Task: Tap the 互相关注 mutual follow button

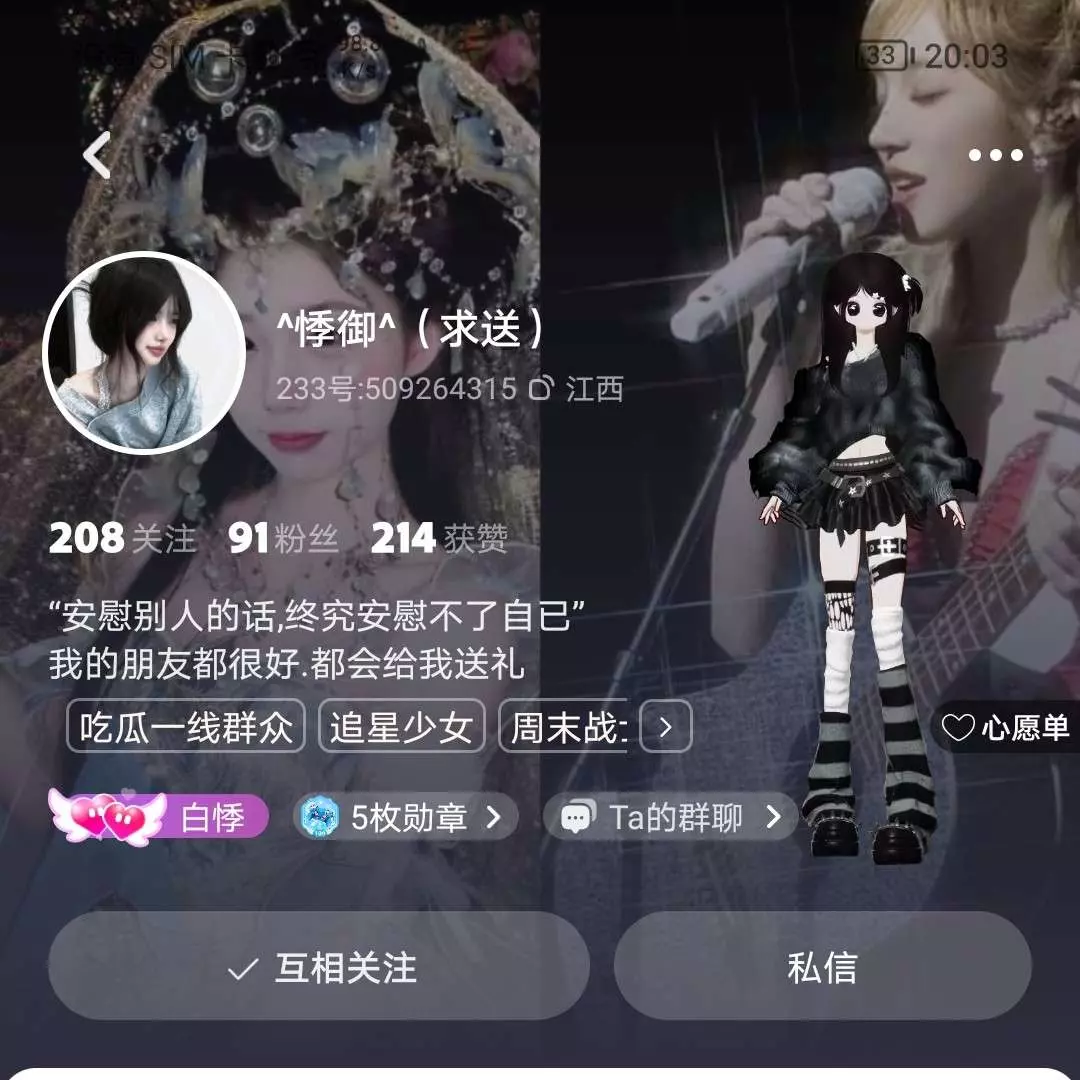Action: (319, 967)
